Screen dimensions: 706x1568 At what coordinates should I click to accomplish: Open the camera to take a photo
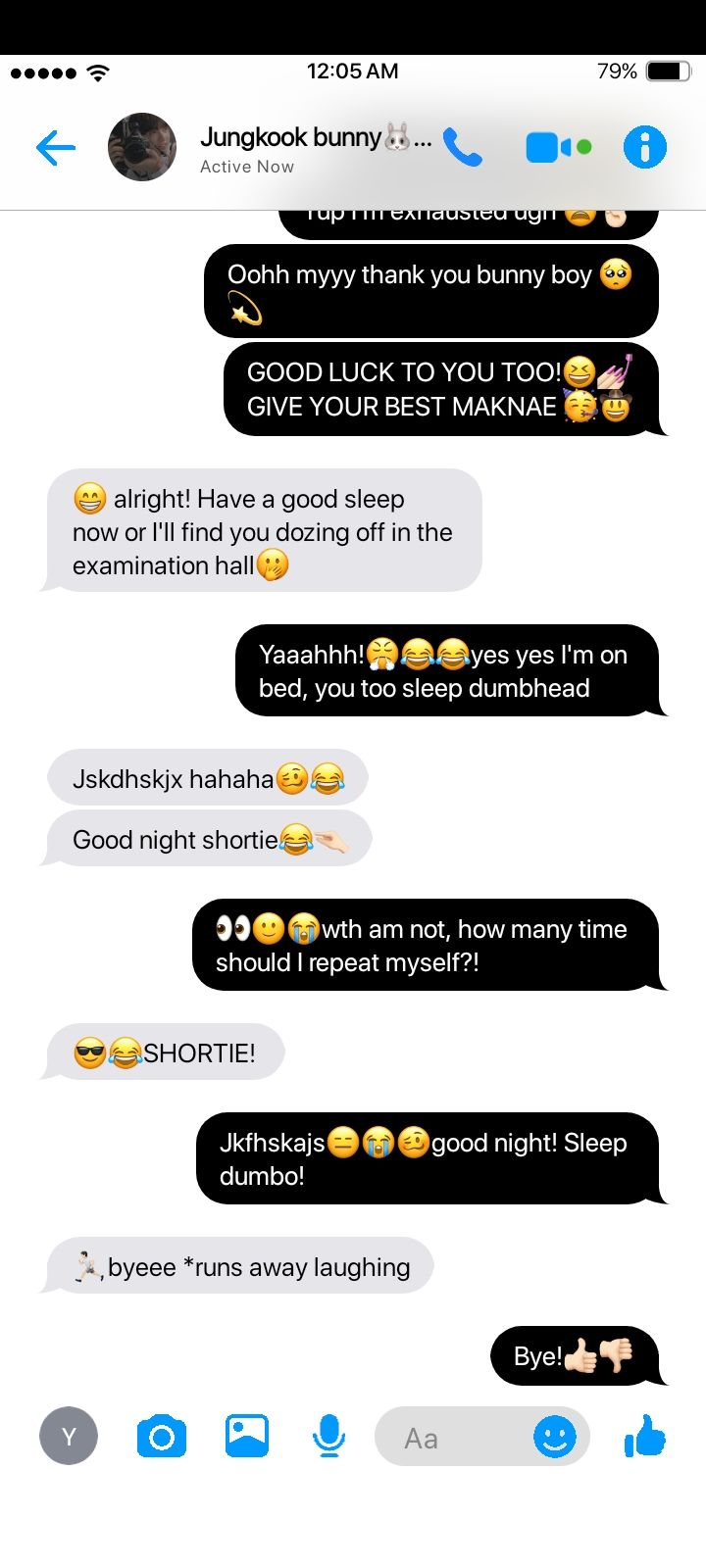coord(162,1437)
